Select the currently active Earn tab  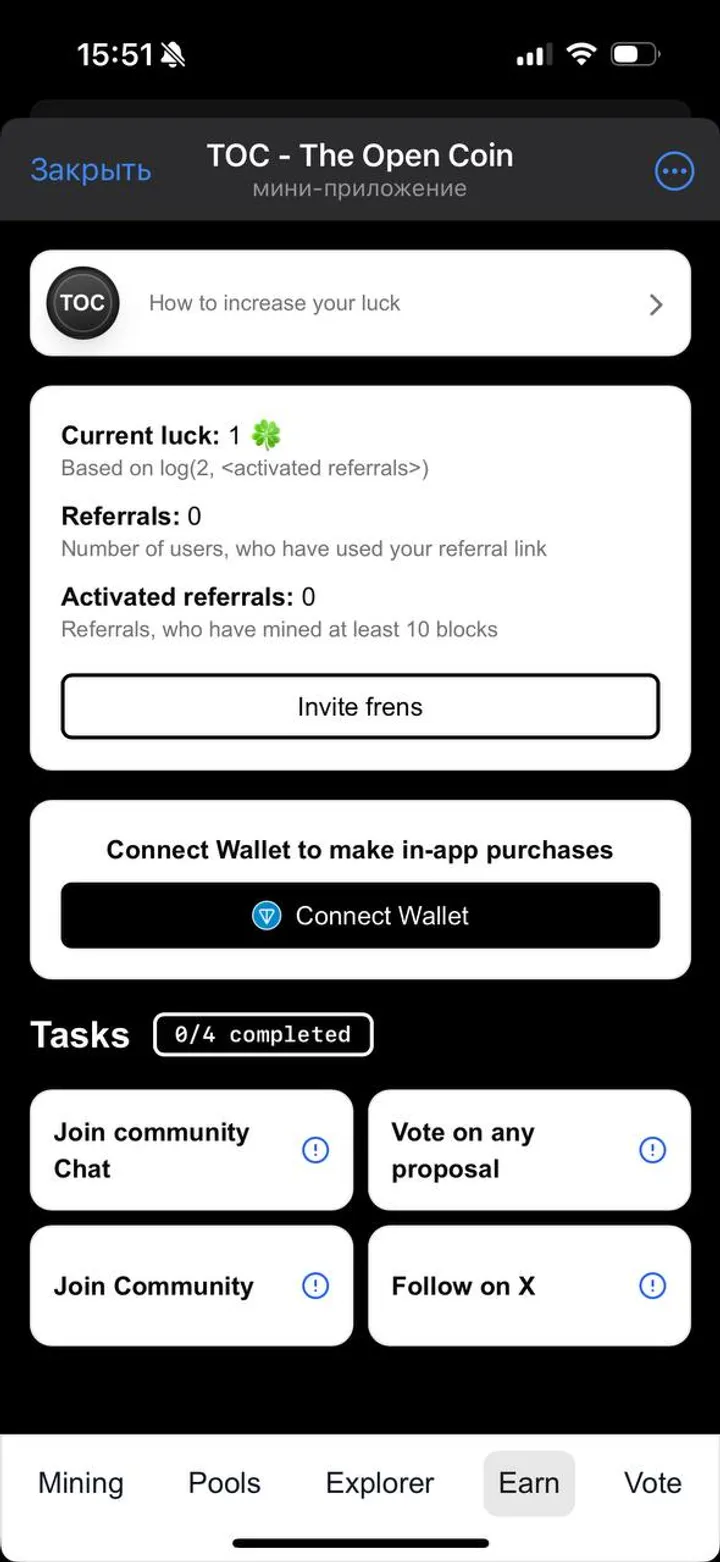[528, 1484]
